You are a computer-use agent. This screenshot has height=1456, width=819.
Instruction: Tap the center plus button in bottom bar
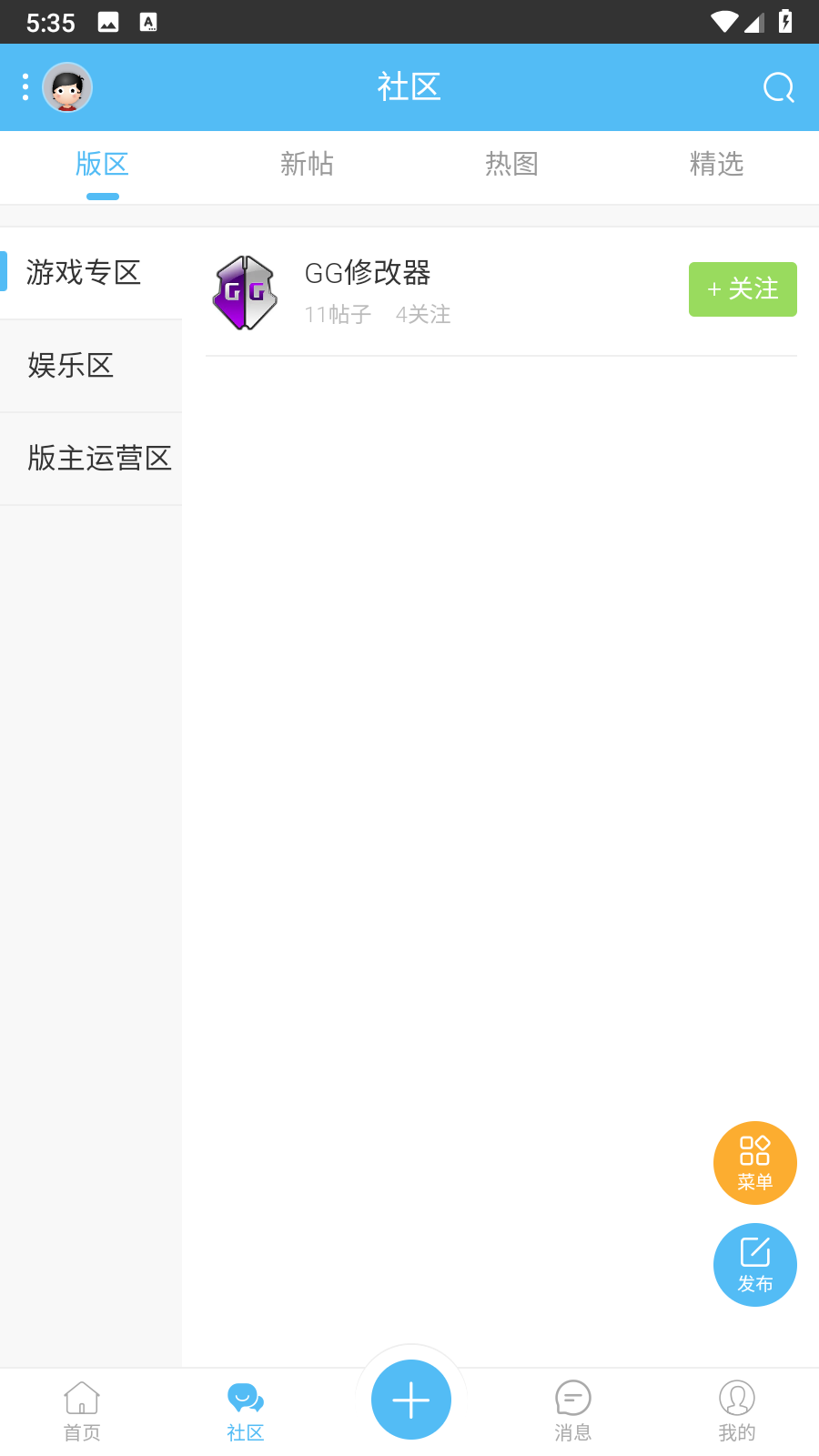(x=410, y=1400)
